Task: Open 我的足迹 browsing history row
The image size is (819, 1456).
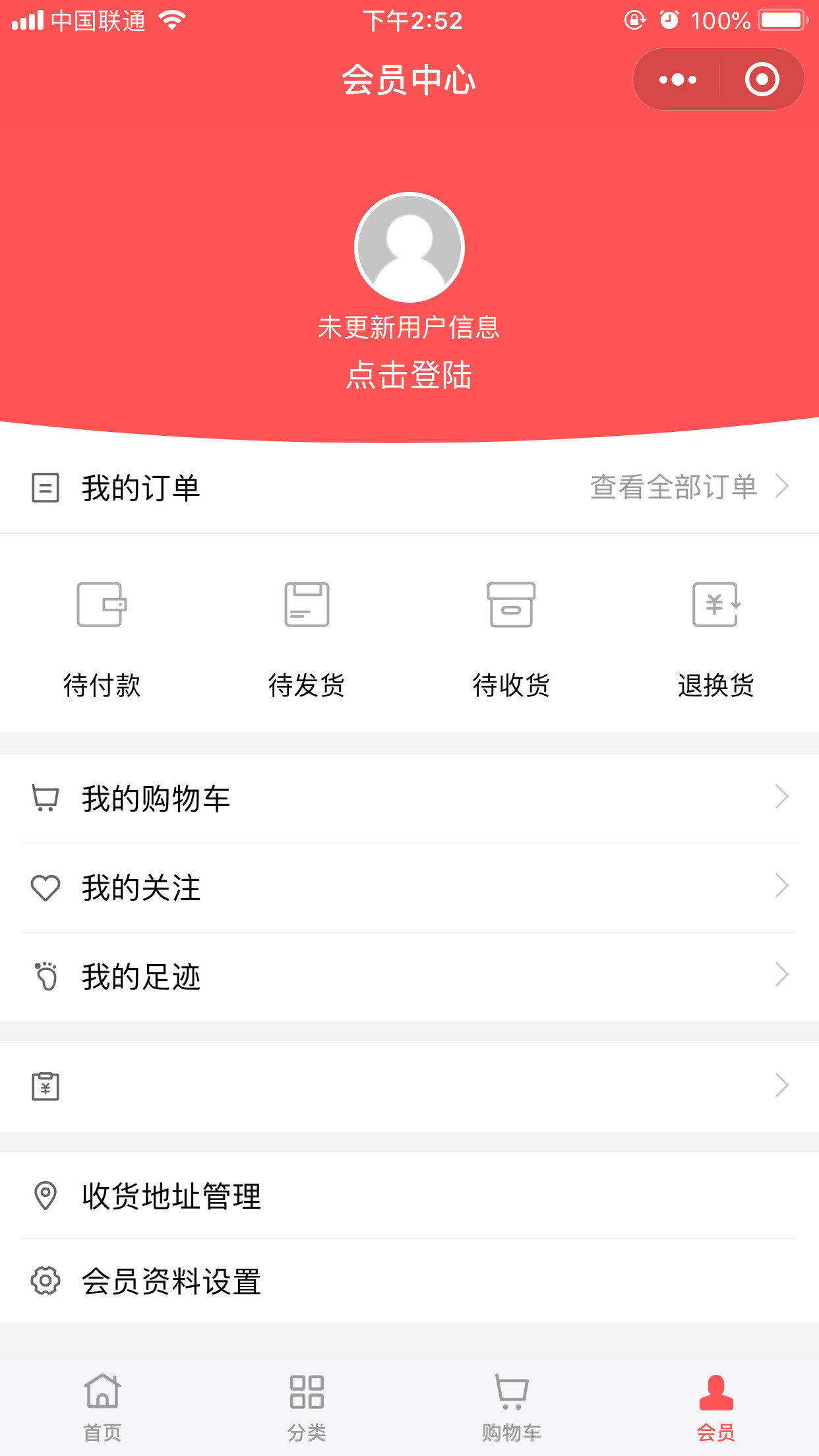Action: [x=409, y=977]
